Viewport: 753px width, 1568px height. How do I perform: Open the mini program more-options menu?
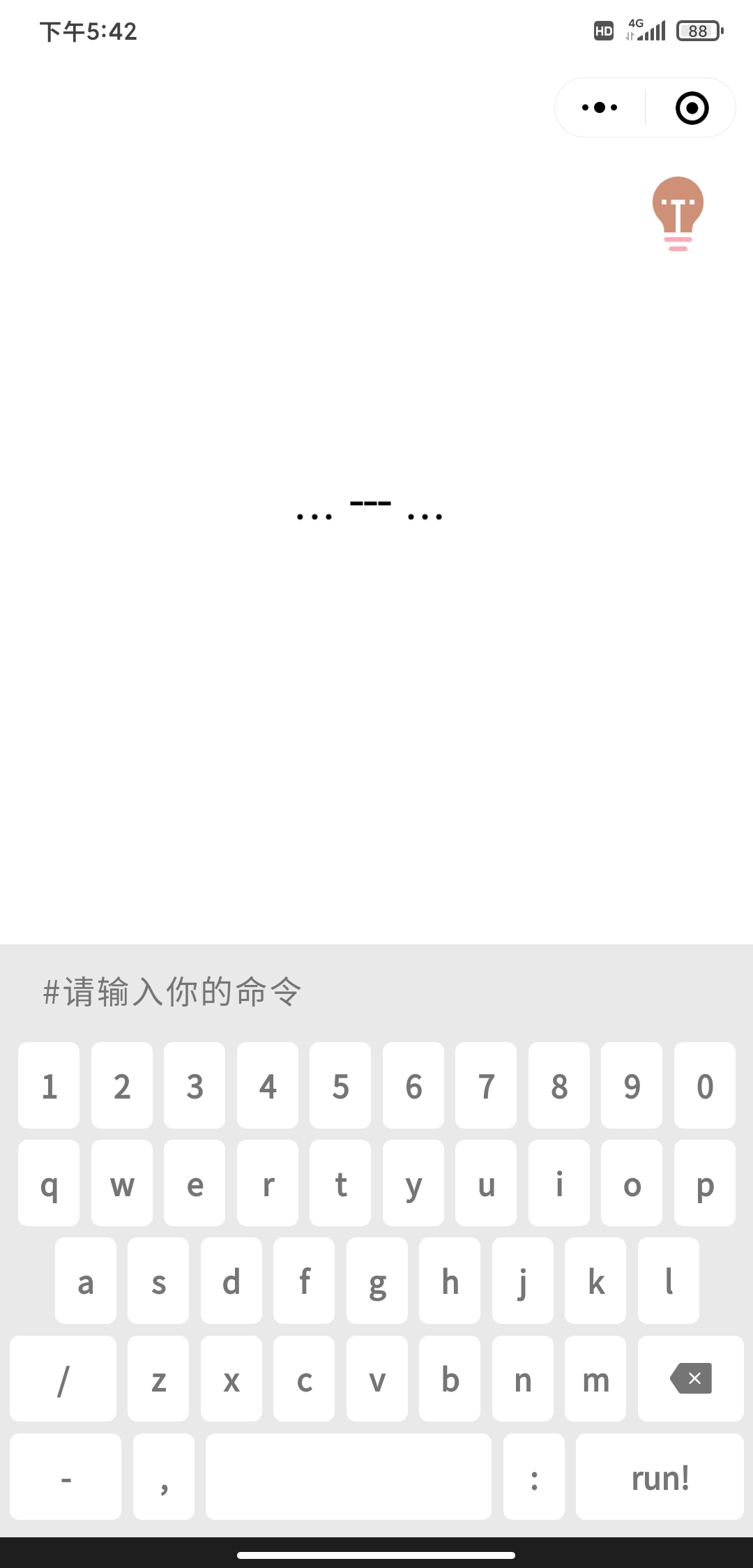[x=600, y=107]
